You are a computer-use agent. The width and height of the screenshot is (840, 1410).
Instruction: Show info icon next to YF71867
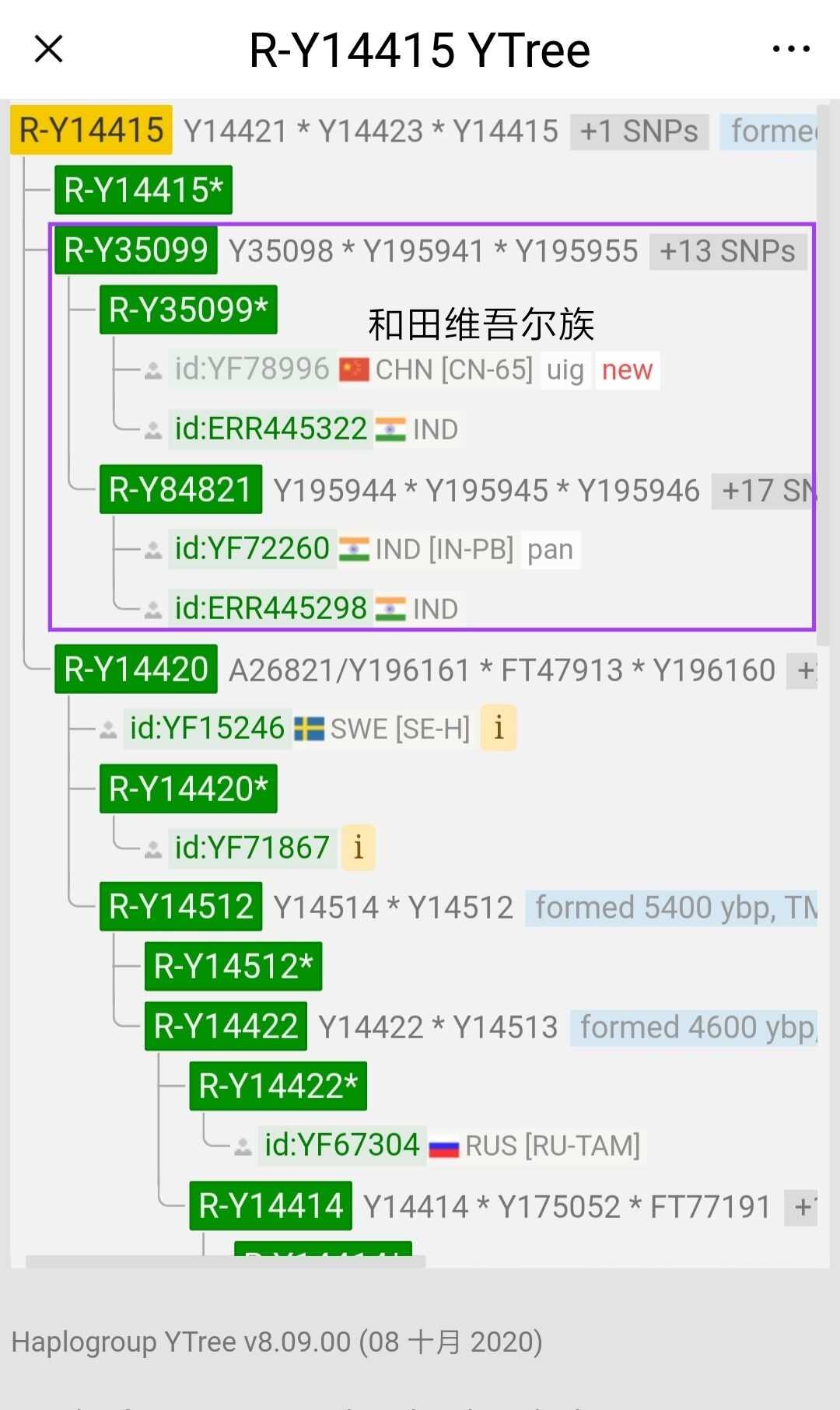(358, 848)
